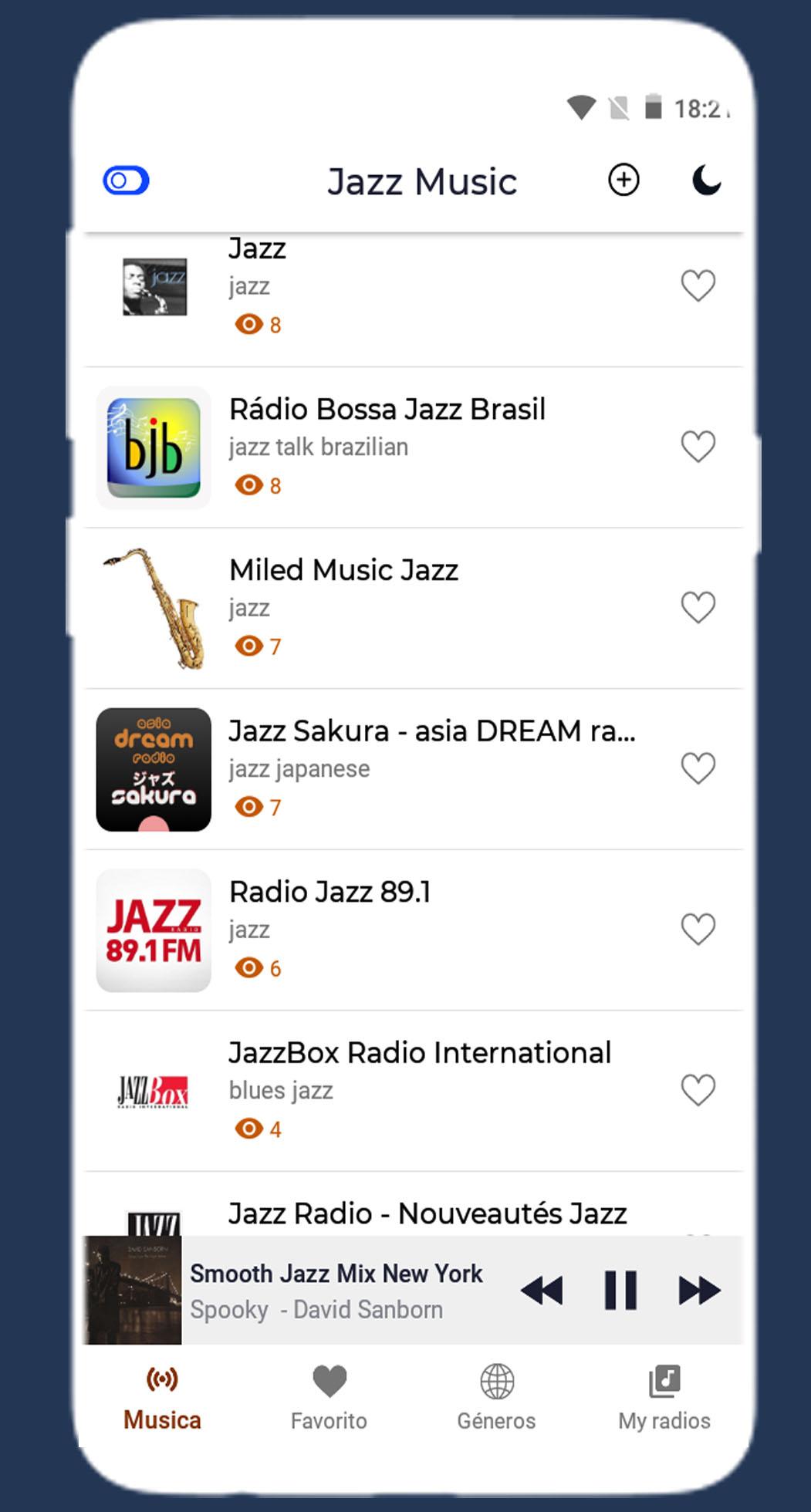Toggle the blue switch in header
Image resolution: width=811 pixels, height=1512 pixels.
point(126,181)
